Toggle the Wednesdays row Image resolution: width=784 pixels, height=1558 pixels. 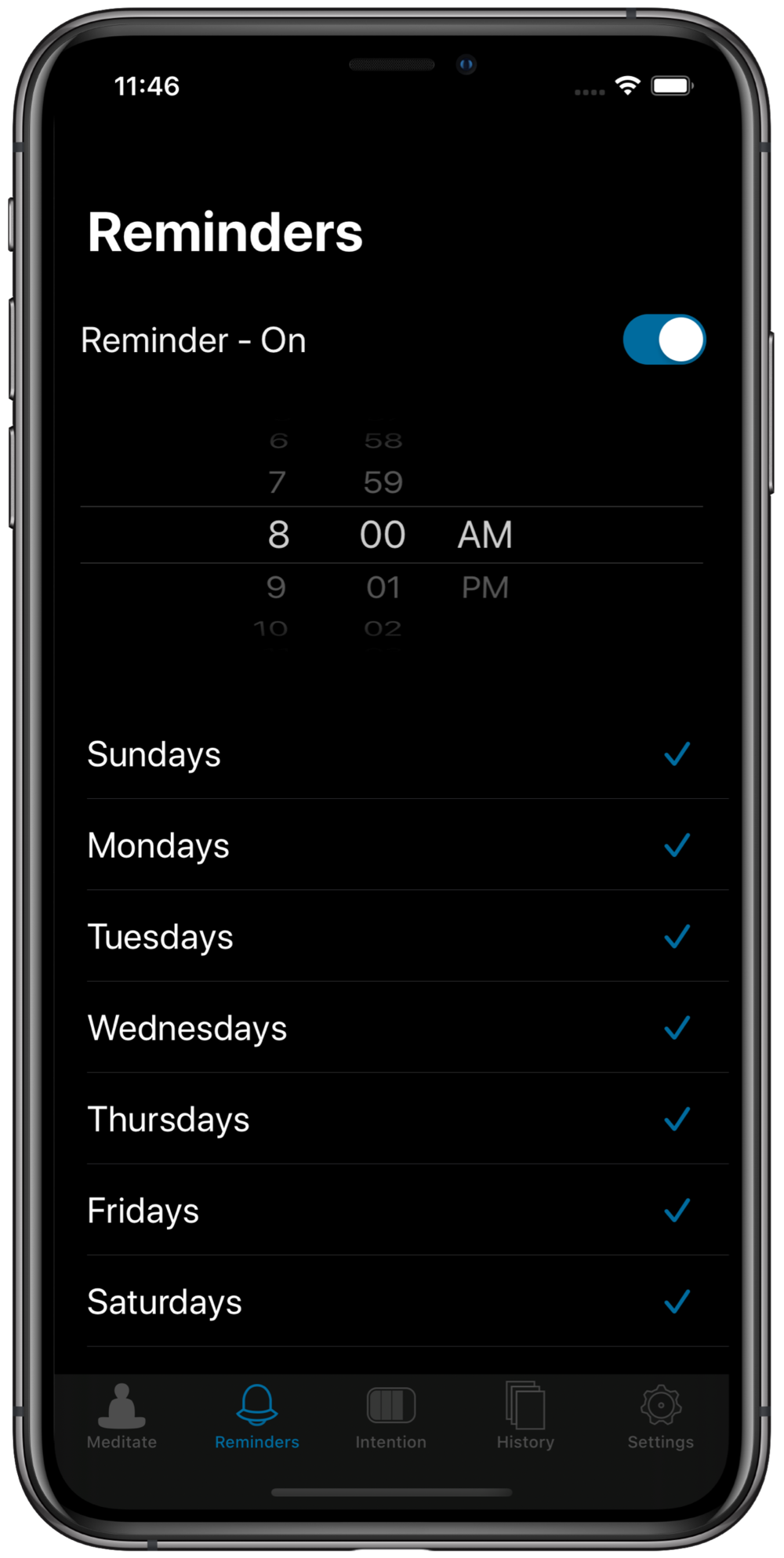(408, 1027)
